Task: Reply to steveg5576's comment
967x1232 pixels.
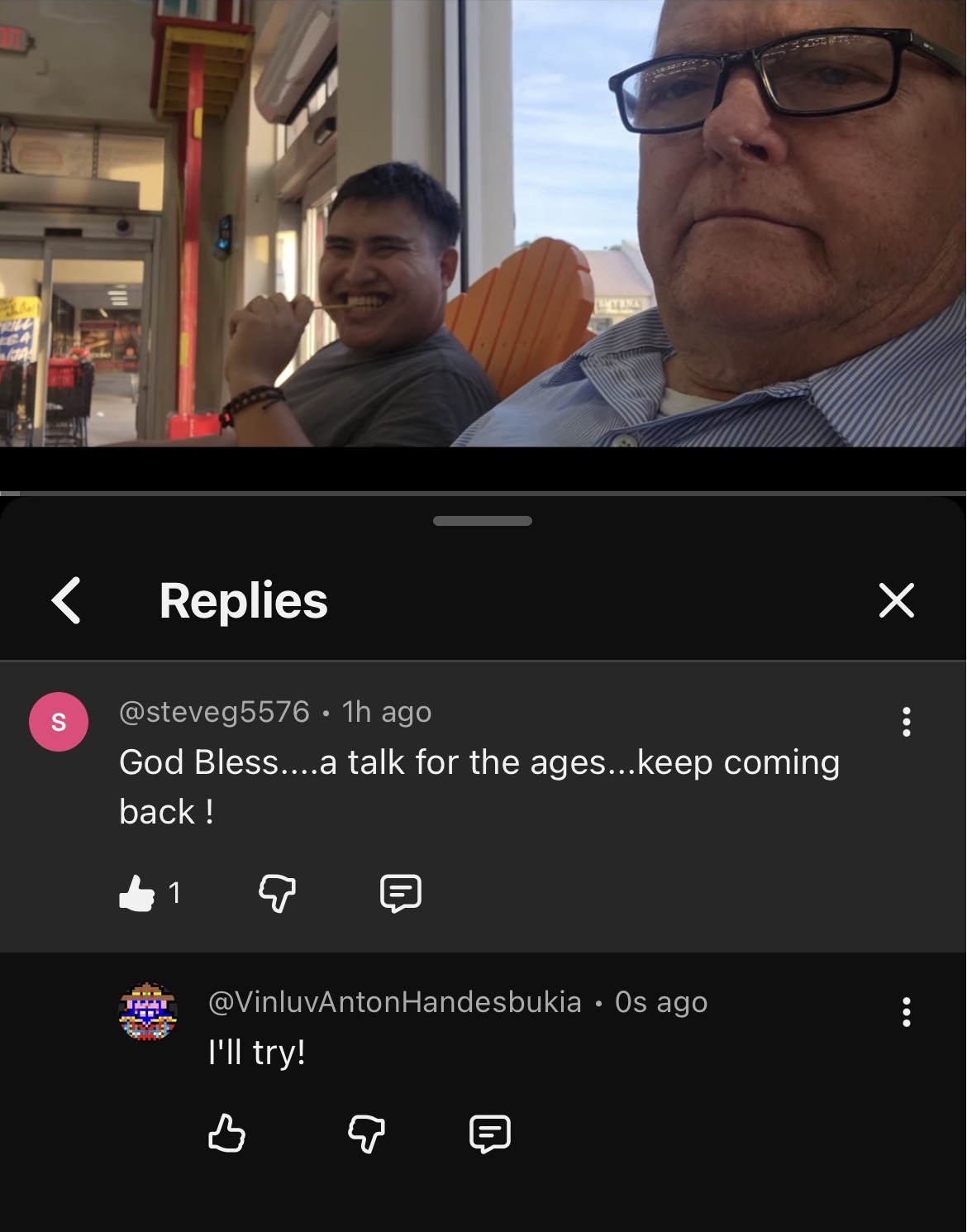Action: (x=401, y=894)
